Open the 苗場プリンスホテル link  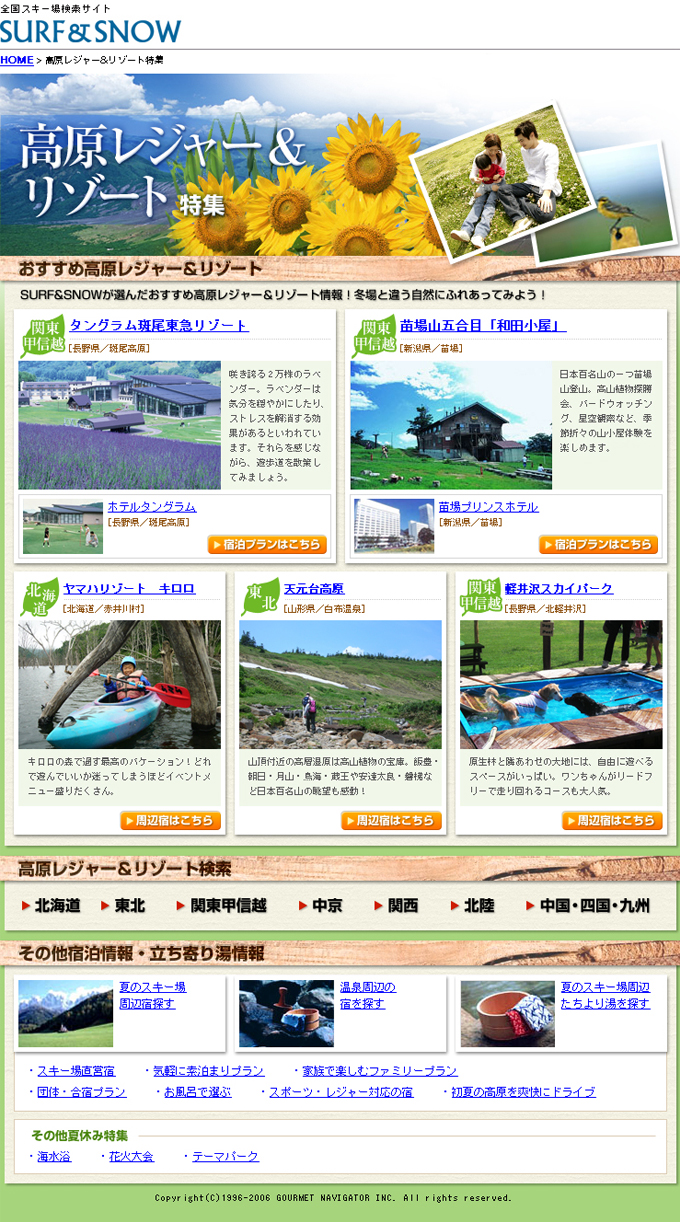click(488, 507)
